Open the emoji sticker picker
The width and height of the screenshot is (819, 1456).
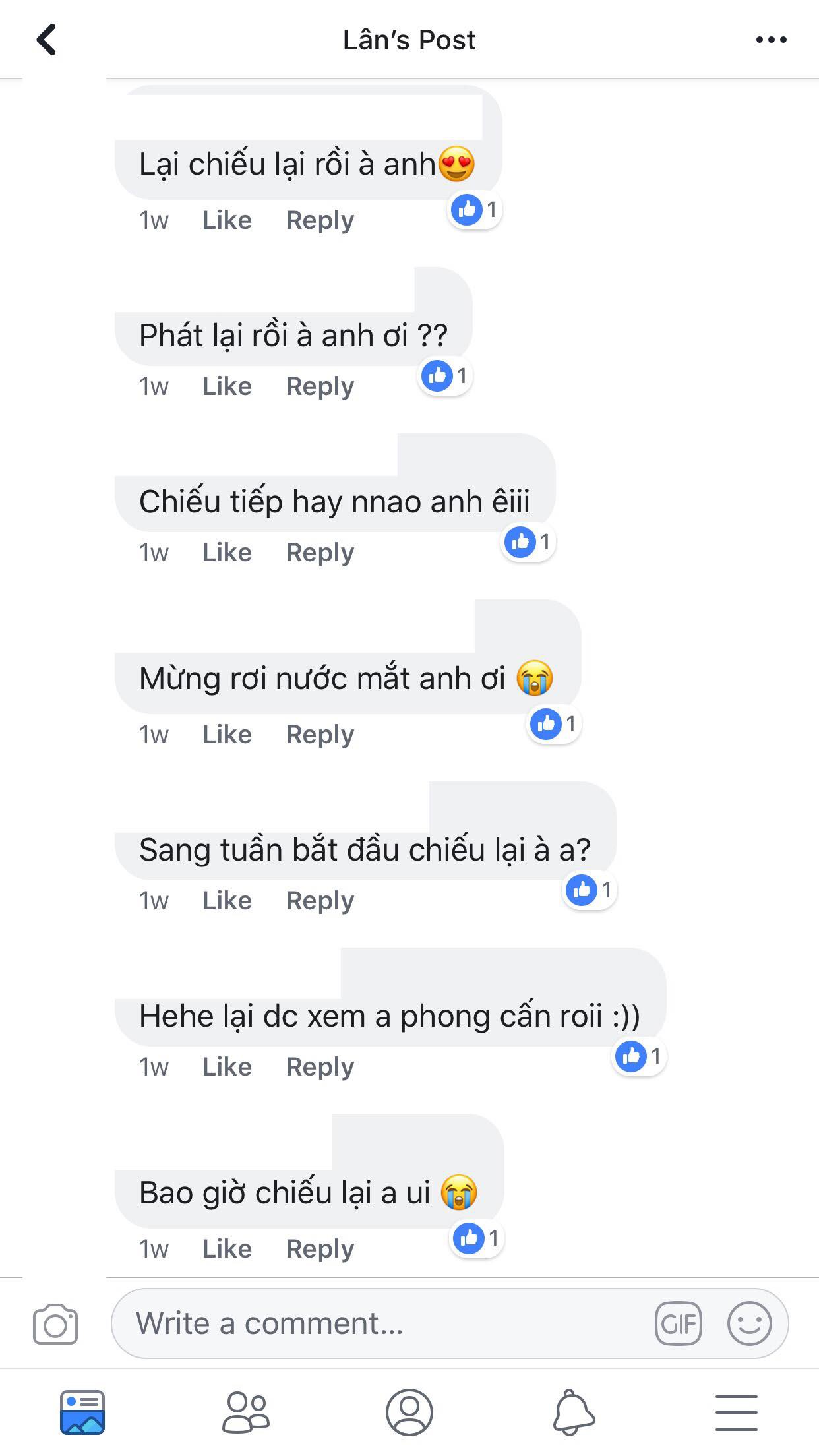tap(750, 1323)
